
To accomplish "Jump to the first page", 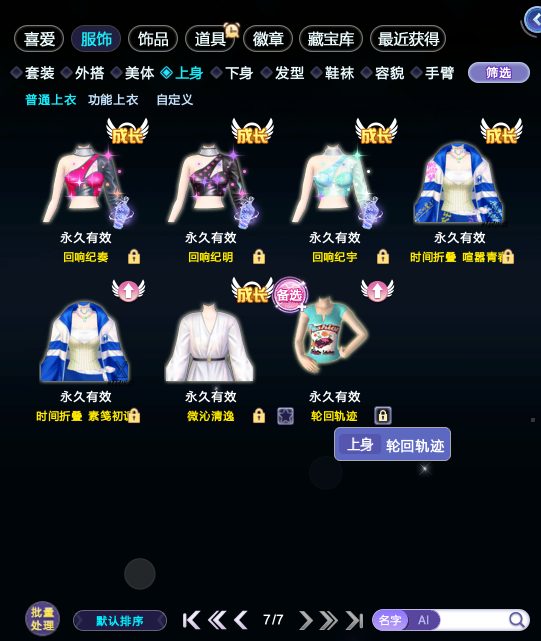I will point(191,620).
